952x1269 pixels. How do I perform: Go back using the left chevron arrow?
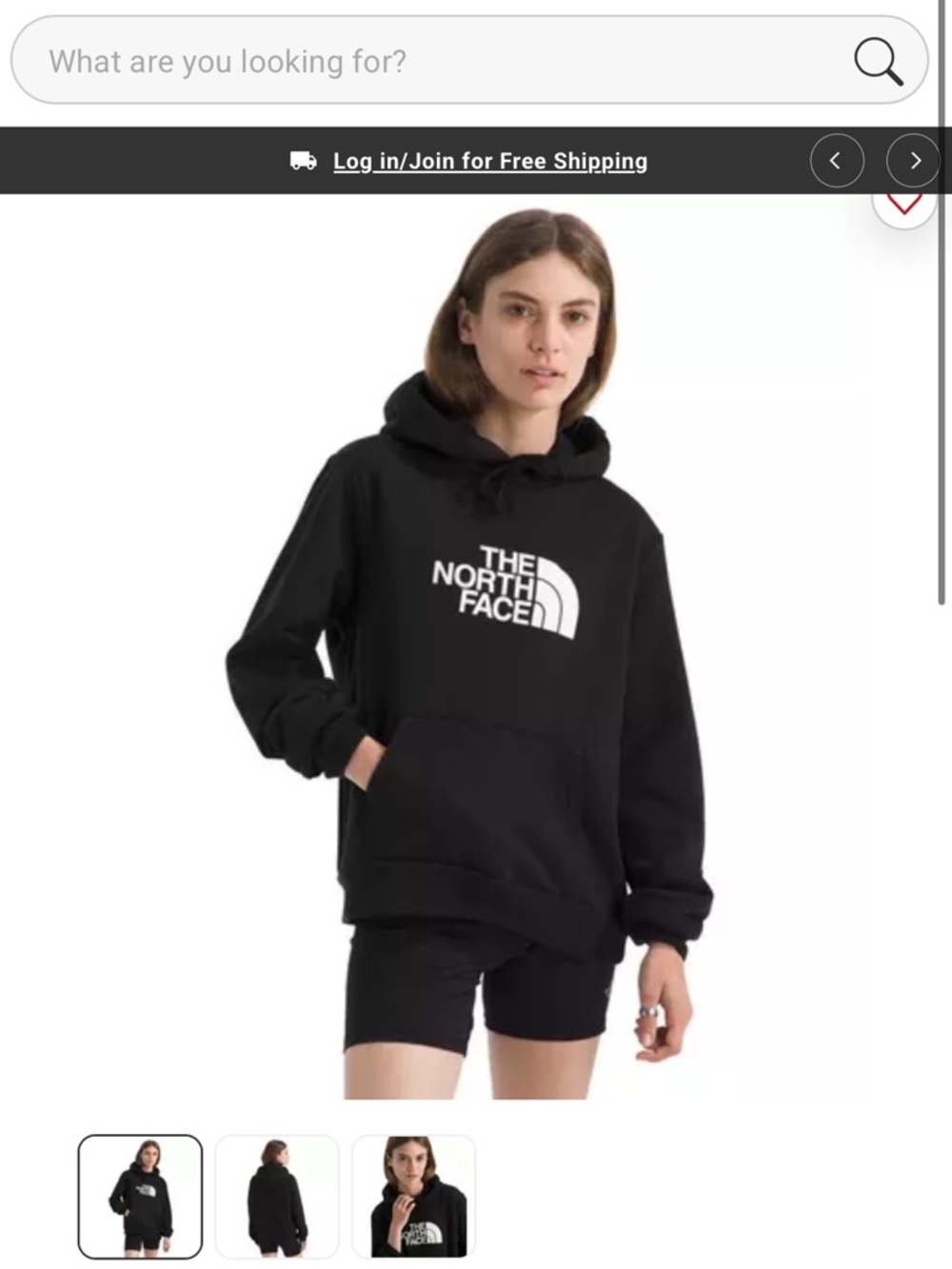coord(836,160)
